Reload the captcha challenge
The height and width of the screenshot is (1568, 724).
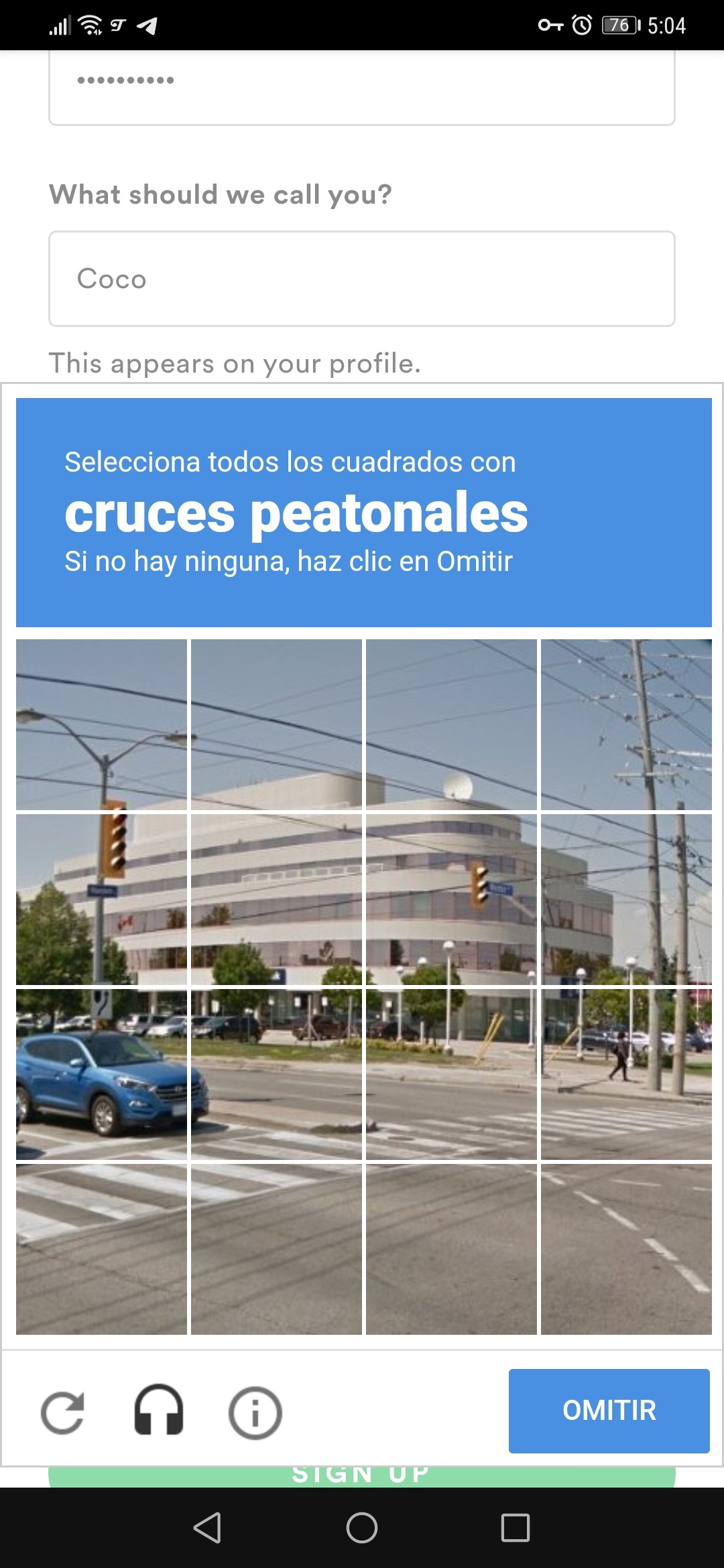pos(62,1413)
